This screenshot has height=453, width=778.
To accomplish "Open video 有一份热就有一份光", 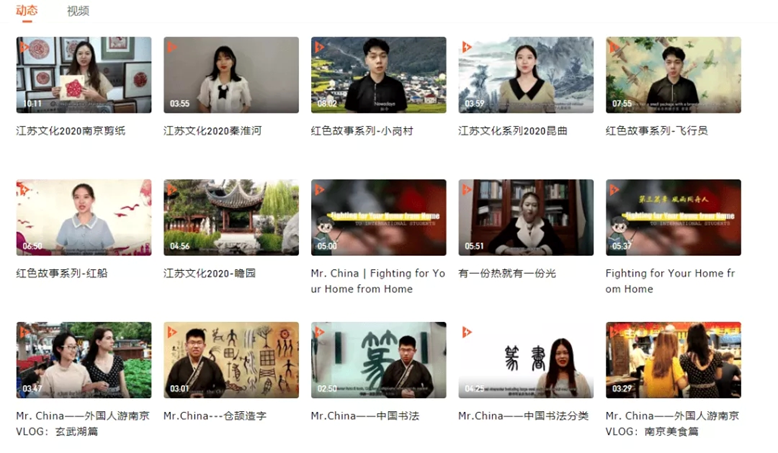I will point(526,217).
